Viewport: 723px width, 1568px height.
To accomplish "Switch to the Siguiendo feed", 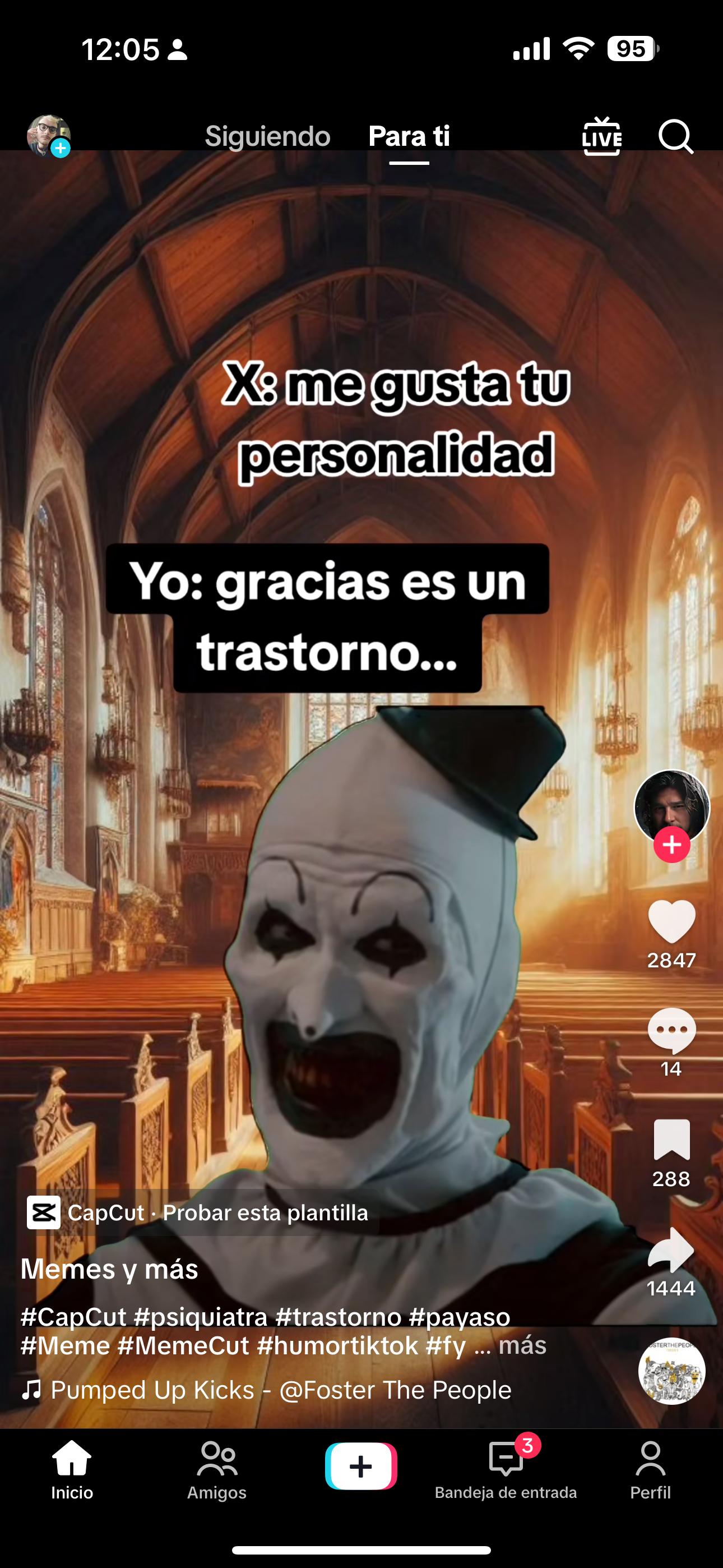I will [x=268, y=136].
